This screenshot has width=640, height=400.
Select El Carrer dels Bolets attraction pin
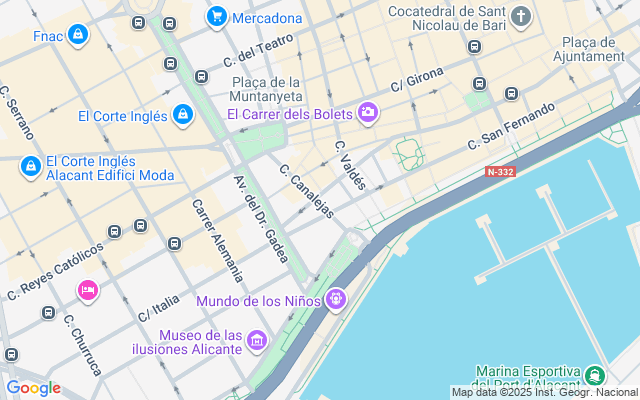367,112
